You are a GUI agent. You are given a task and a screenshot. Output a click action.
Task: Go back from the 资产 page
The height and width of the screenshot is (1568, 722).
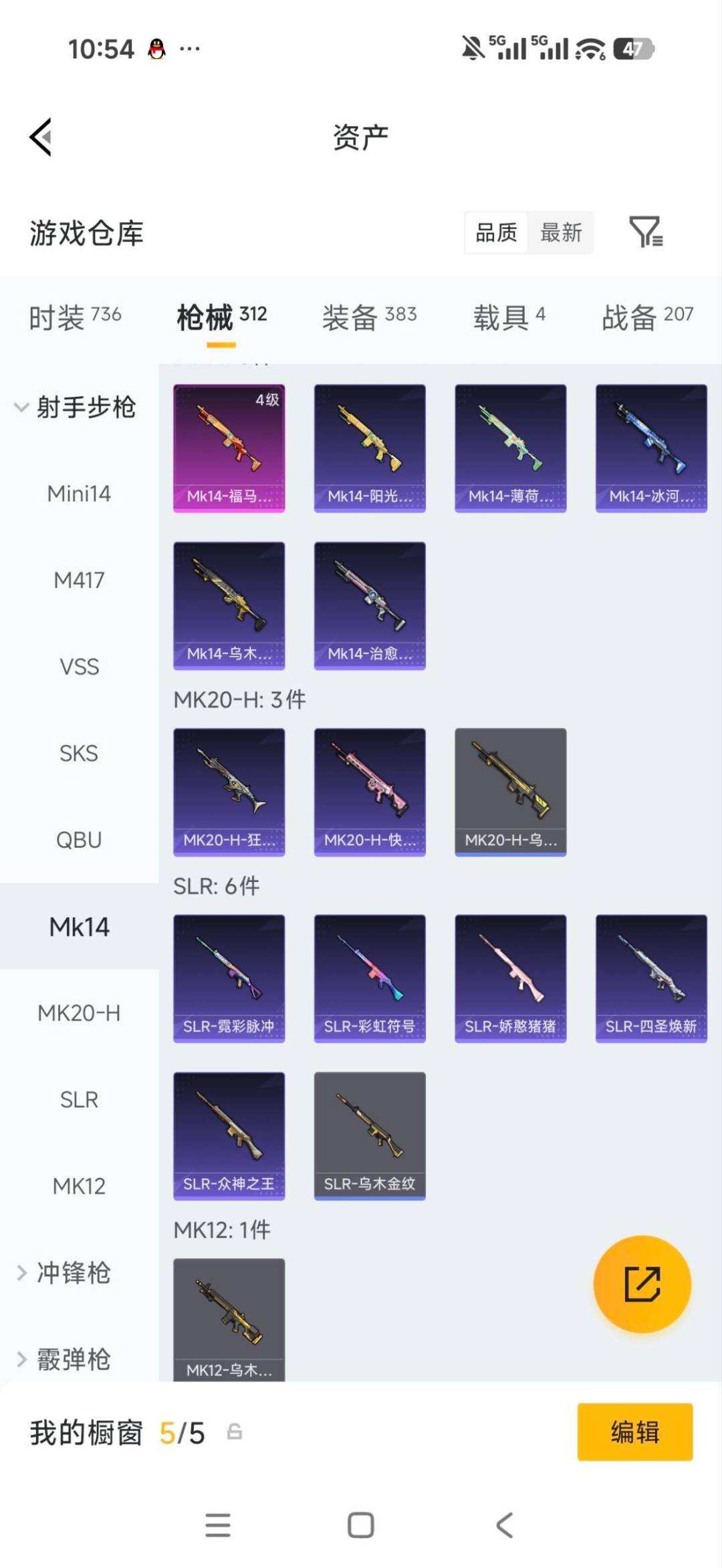tap(41, 137)
